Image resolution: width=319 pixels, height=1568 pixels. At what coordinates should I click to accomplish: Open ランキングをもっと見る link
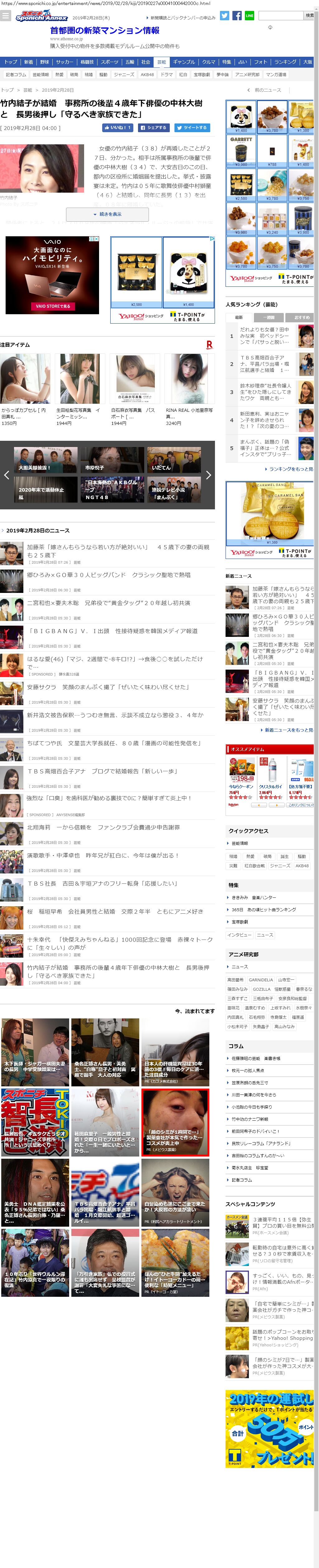coord(290,469)
